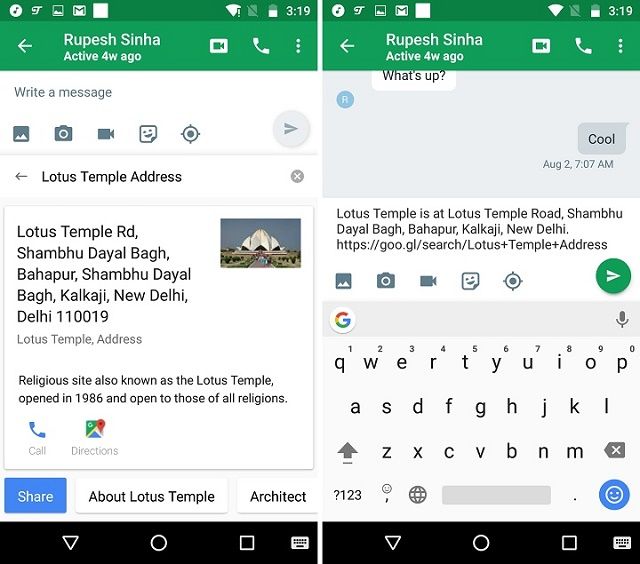Open Google search from the keyboard G icon
This screenshot has height=564, width=640.
click(x=344, y=320)
